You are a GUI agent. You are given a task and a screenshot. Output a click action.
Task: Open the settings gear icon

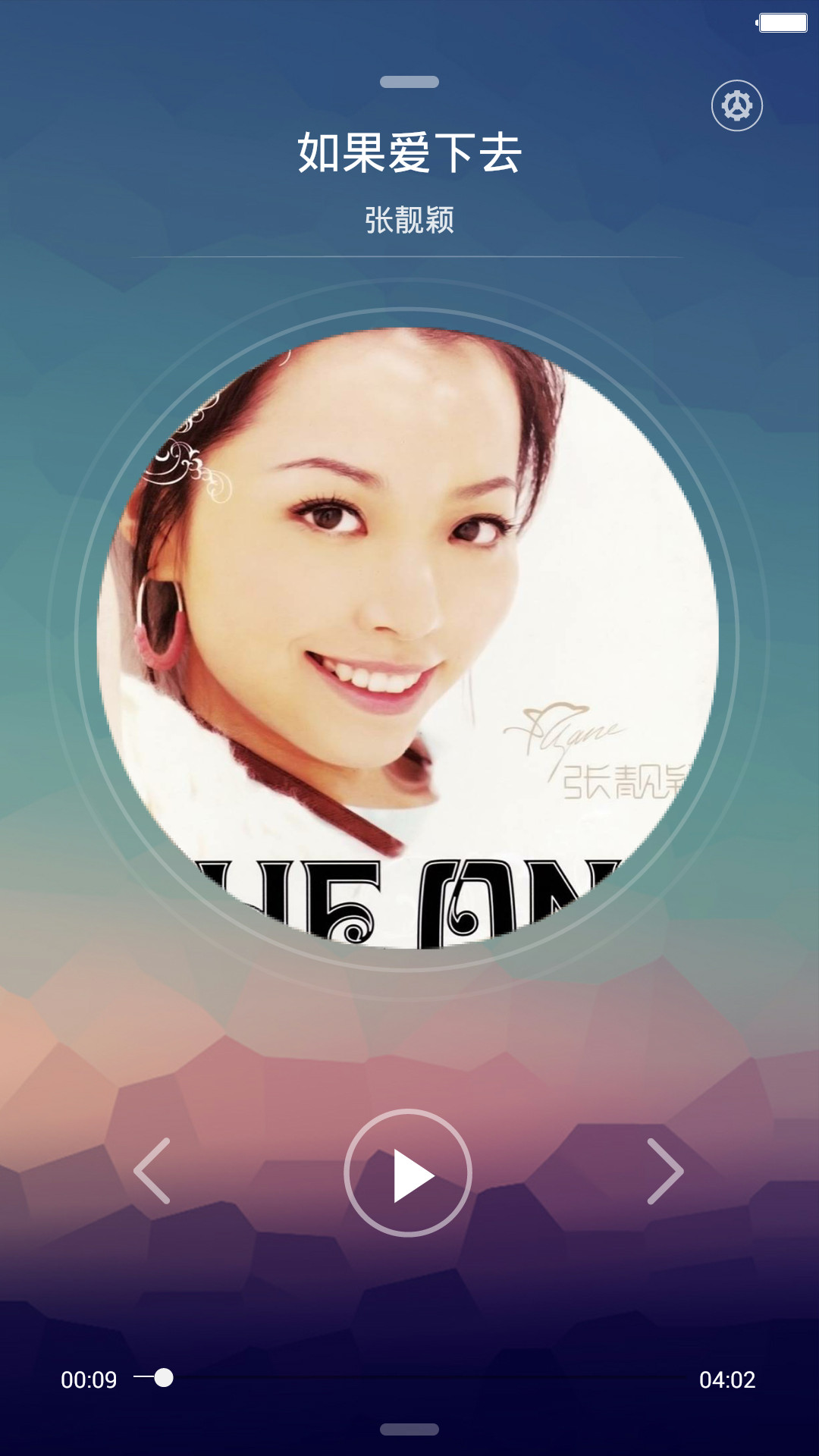coord(737,105)
